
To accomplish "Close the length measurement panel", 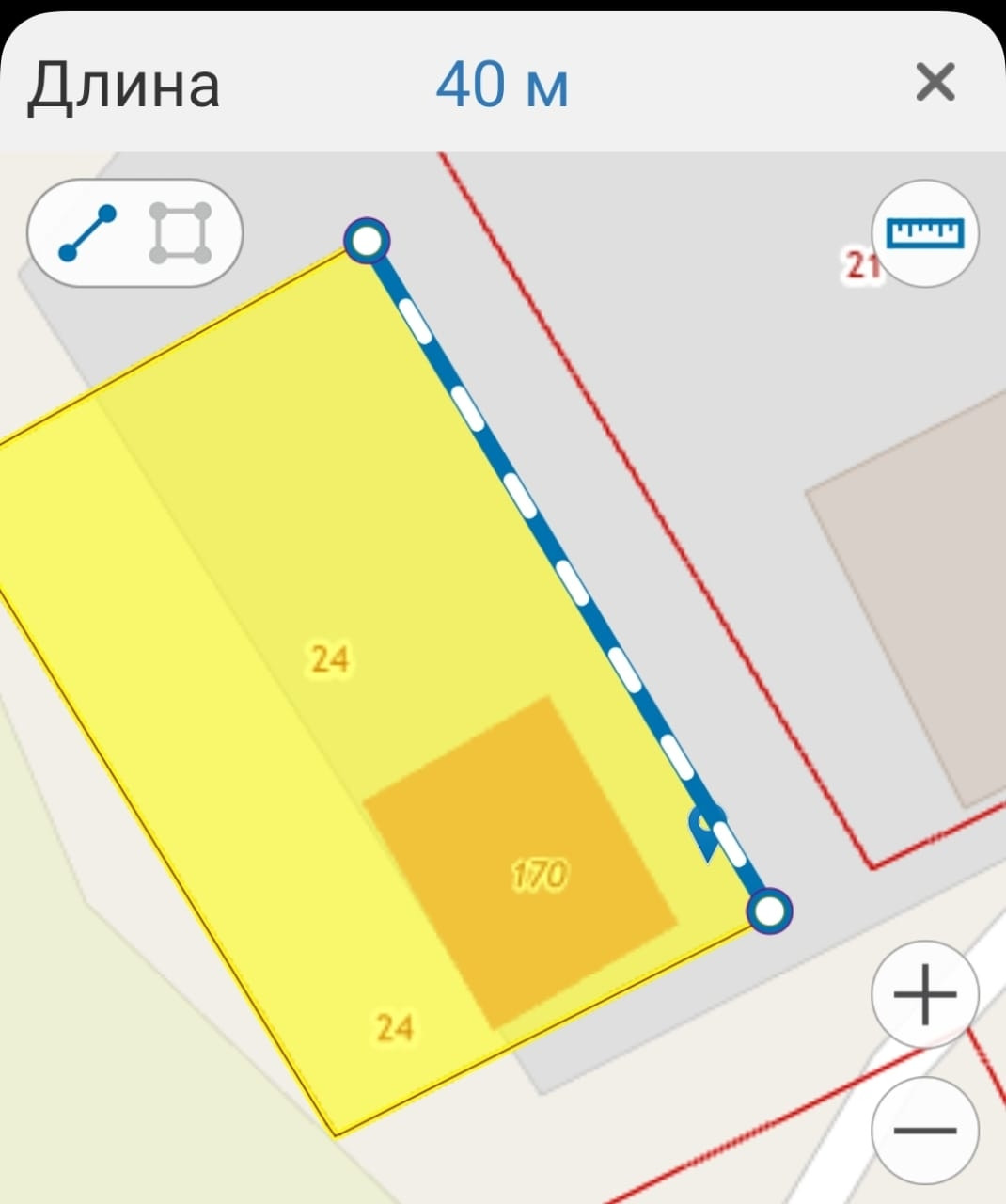I will click(x=935, y=83).
